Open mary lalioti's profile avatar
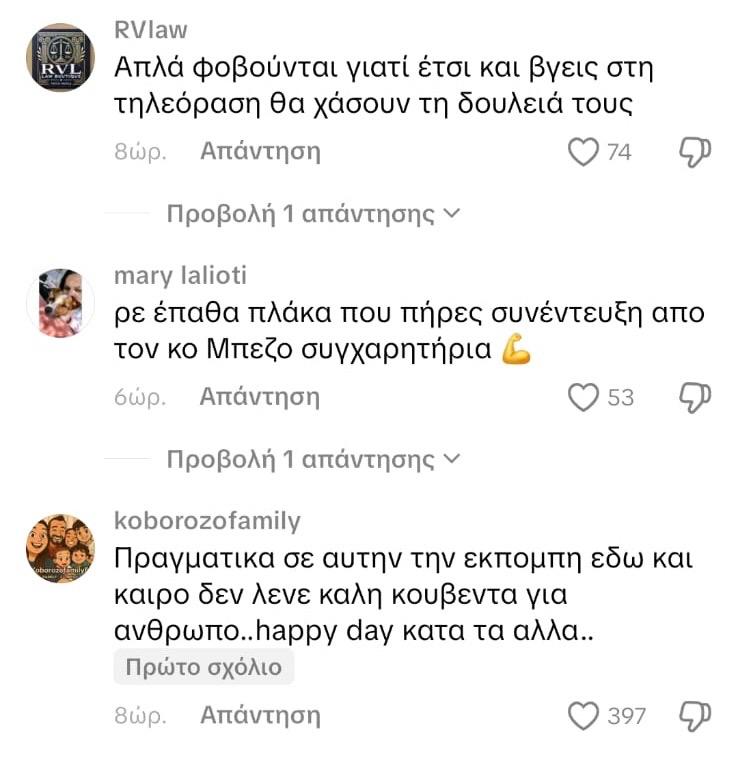 pos(59,303)
